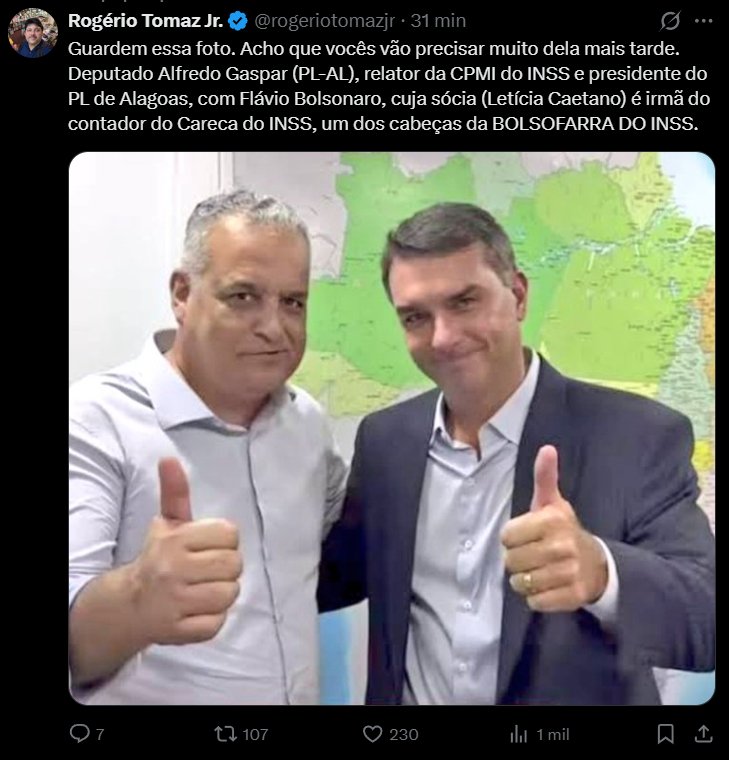Like the post with 230 likes

(x=373, y=734)
